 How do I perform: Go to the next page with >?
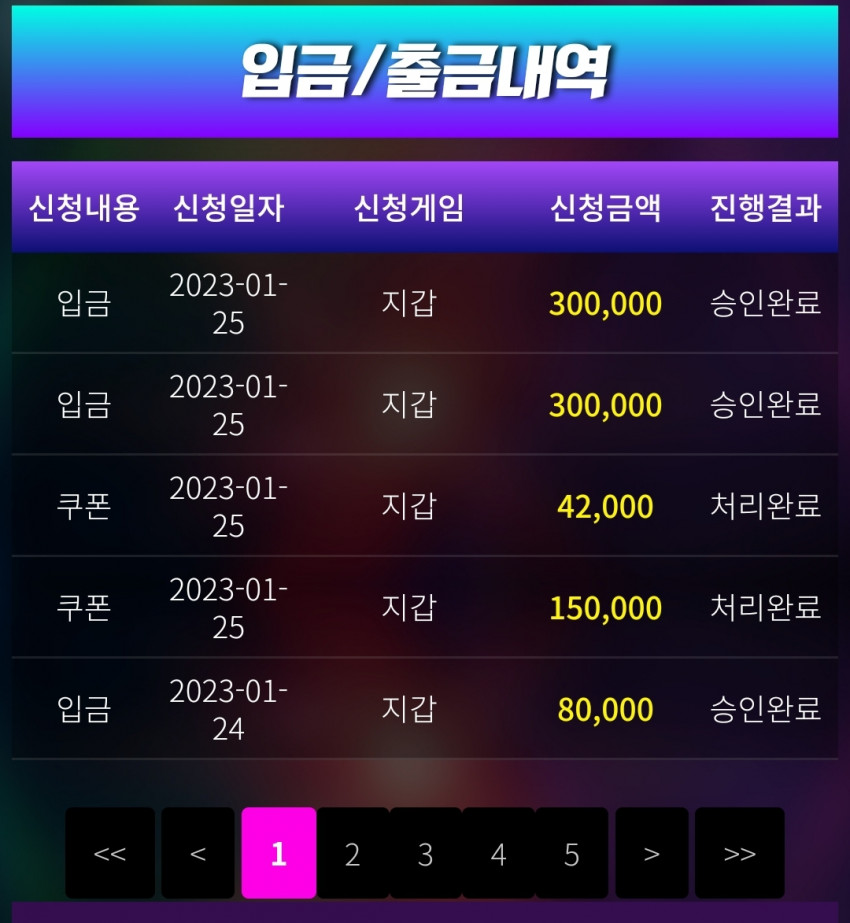pyautogui.click(x=652, y=853)
